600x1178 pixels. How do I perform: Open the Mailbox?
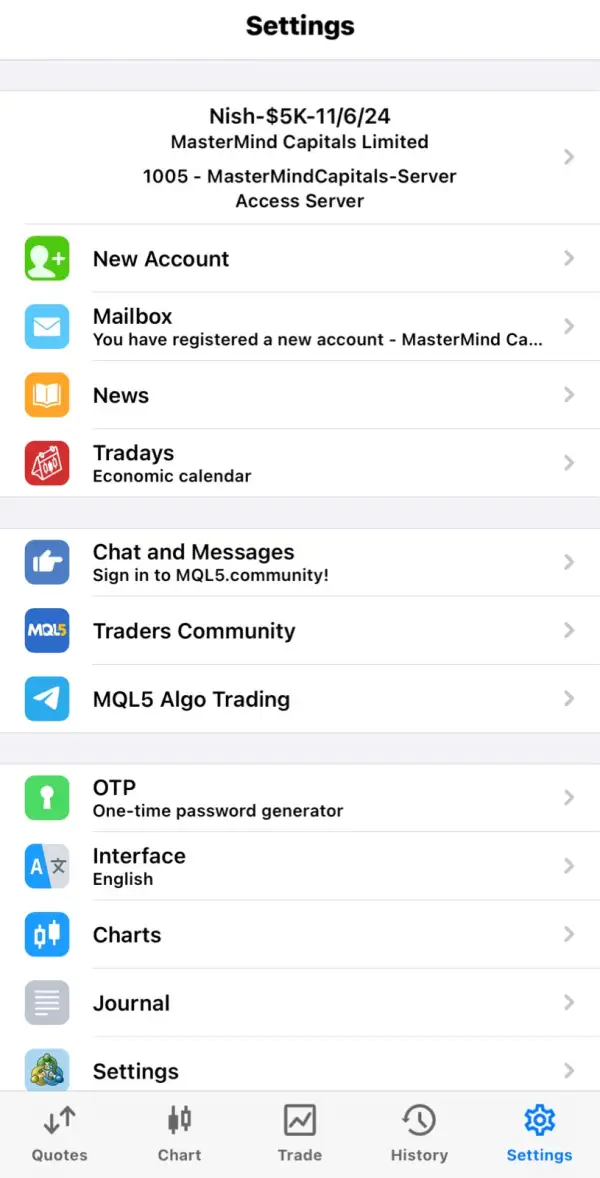click(x=300, y=327)
